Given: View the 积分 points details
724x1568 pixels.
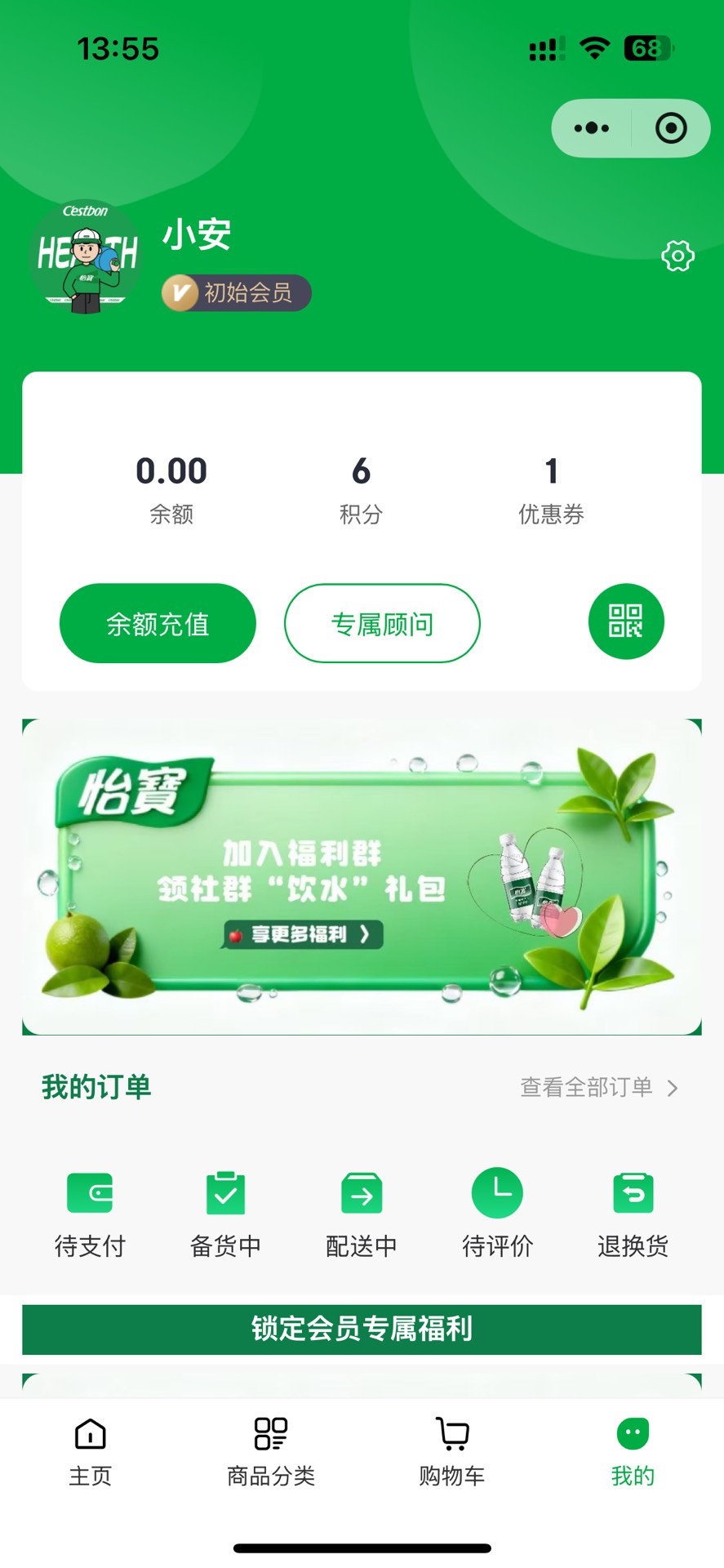Looking at the screenshot, I should 361,488.
